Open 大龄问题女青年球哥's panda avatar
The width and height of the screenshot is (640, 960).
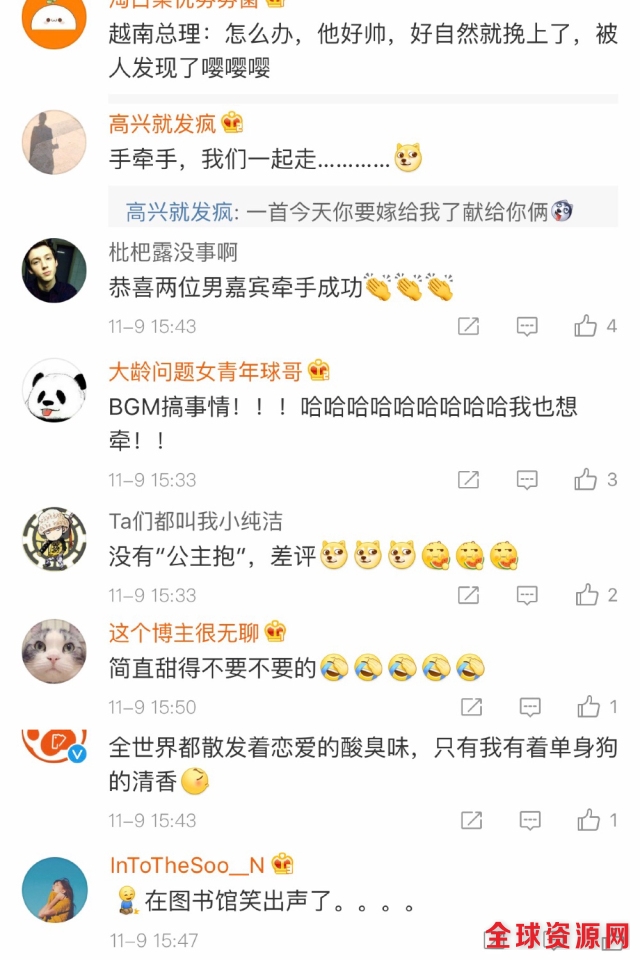(x=54, y=390)
